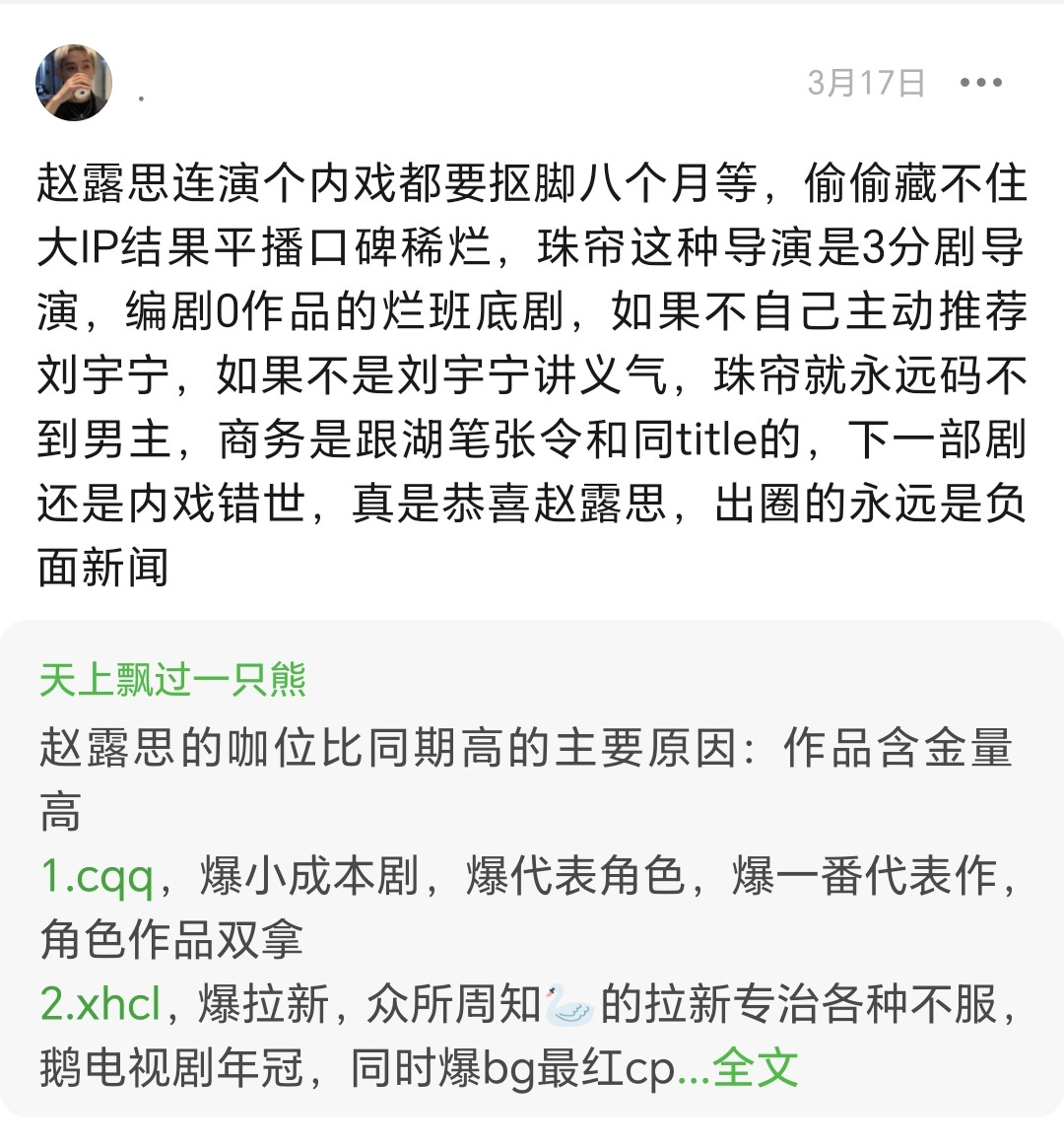Open the three-dot overflow menu
The height and width of the screenshot is (1146, 1064).
[980, 83]
